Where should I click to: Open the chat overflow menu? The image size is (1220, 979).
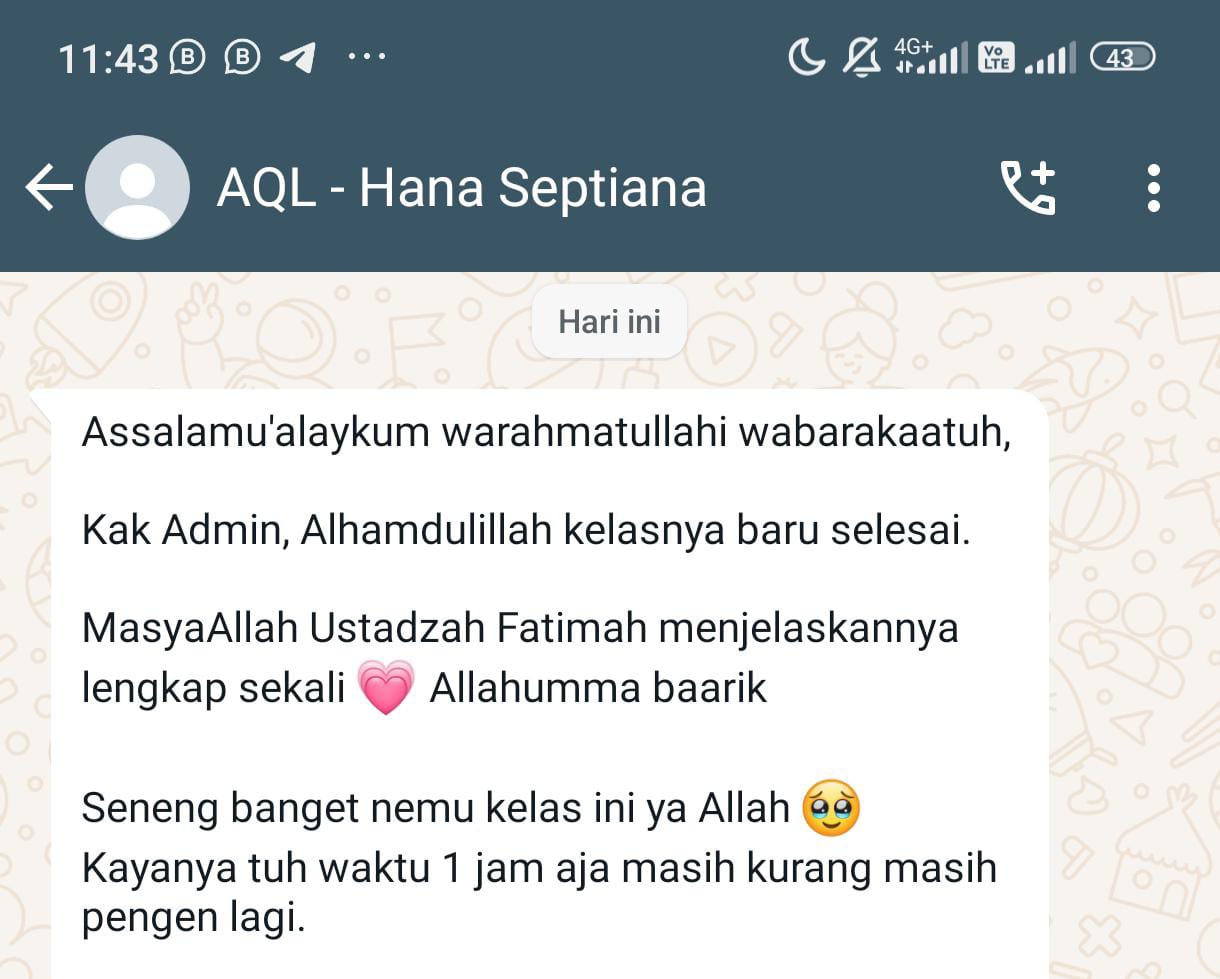[1153, 188]
